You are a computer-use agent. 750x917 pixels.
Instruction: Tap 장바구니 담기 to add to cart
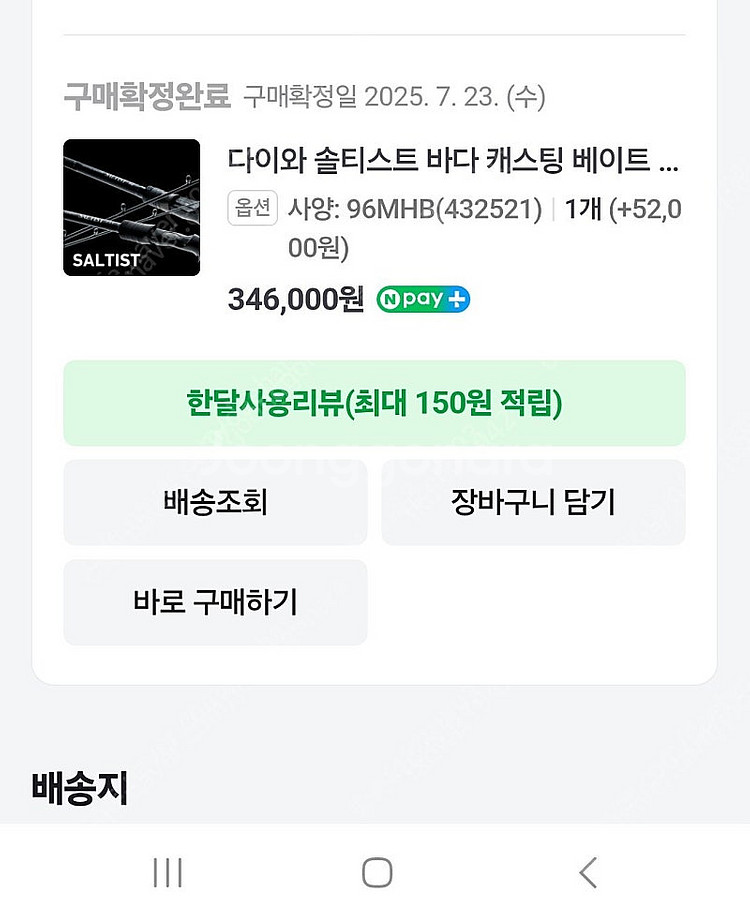click(533, 502)
